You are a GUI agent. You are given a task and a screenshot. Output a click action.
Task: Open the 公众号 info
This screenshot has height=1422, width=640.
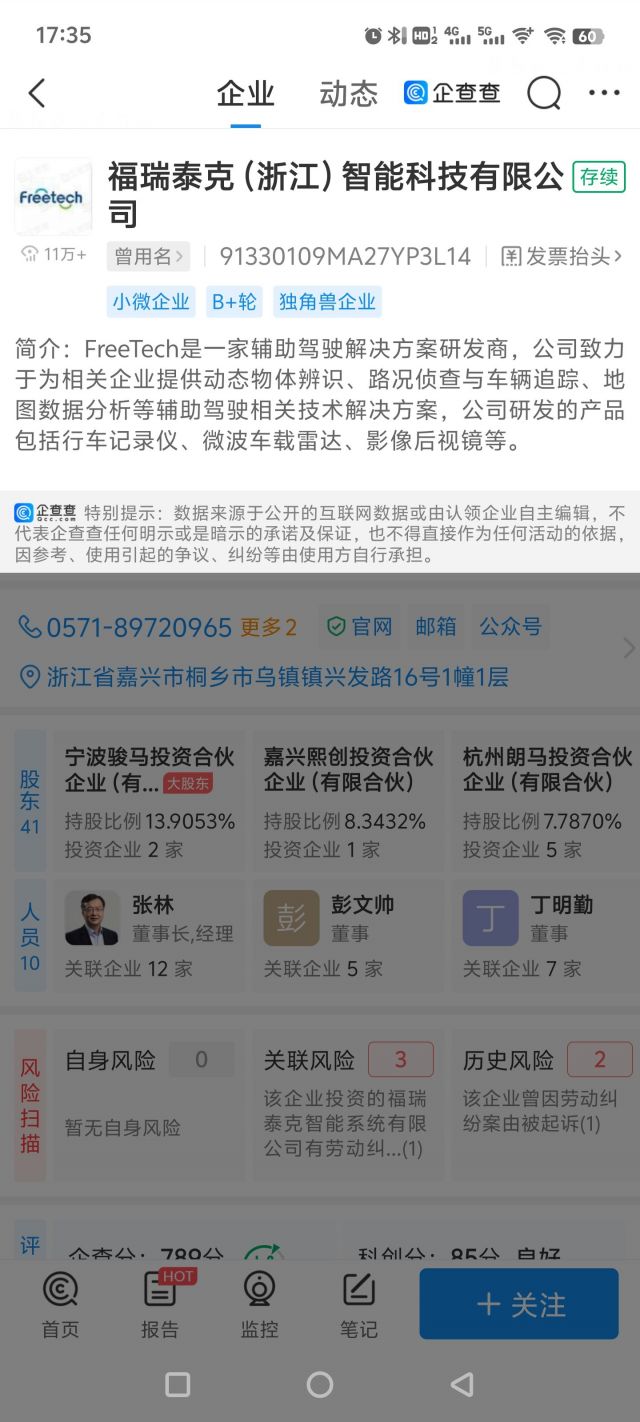point(510,627)
